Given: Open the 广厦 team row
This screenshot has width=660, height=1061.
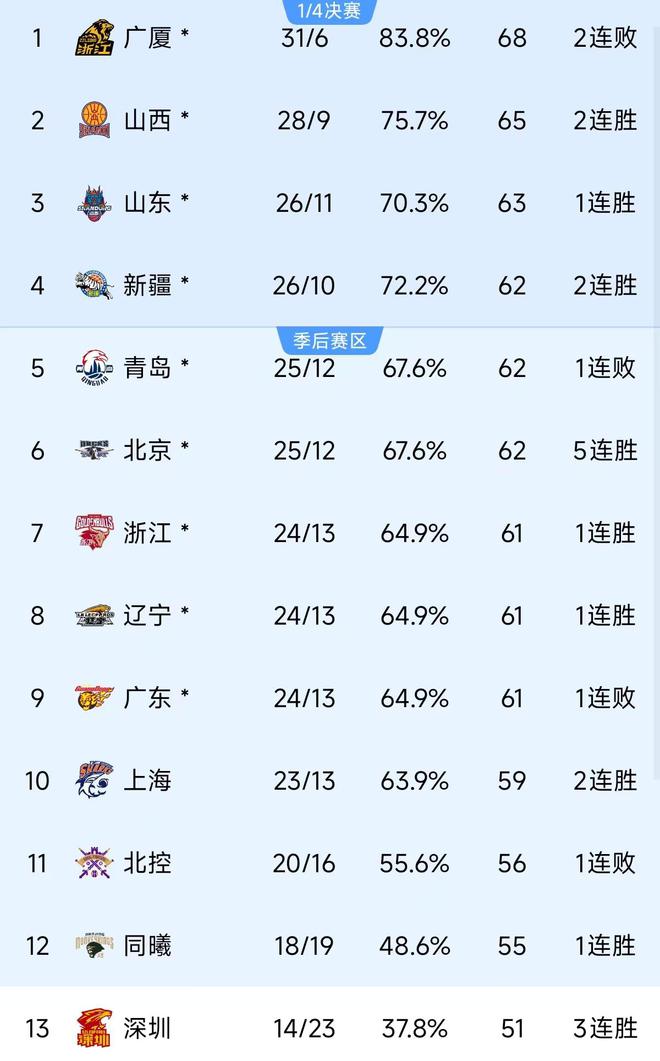Looking at the screenshot, I should pos(148,39).
